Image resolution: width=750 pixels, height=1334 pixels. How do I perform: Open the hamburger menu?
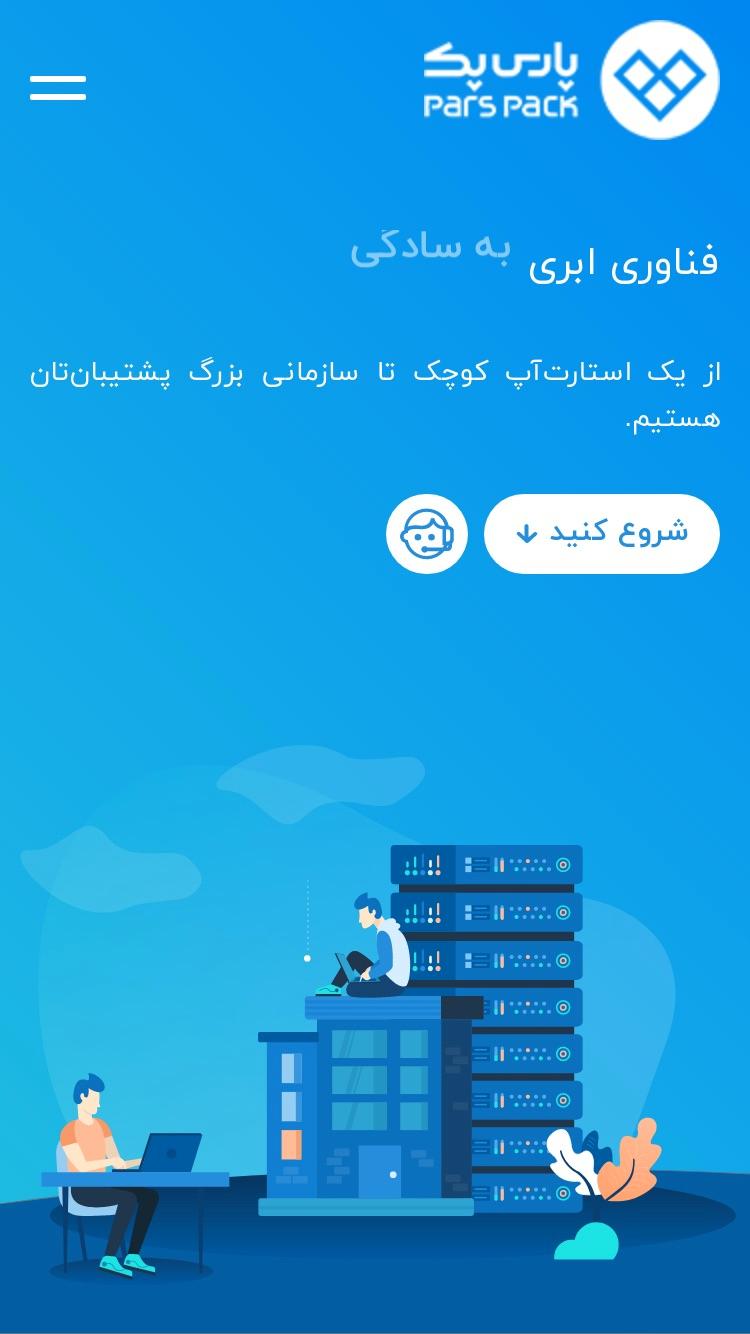(x=58, y=88)
